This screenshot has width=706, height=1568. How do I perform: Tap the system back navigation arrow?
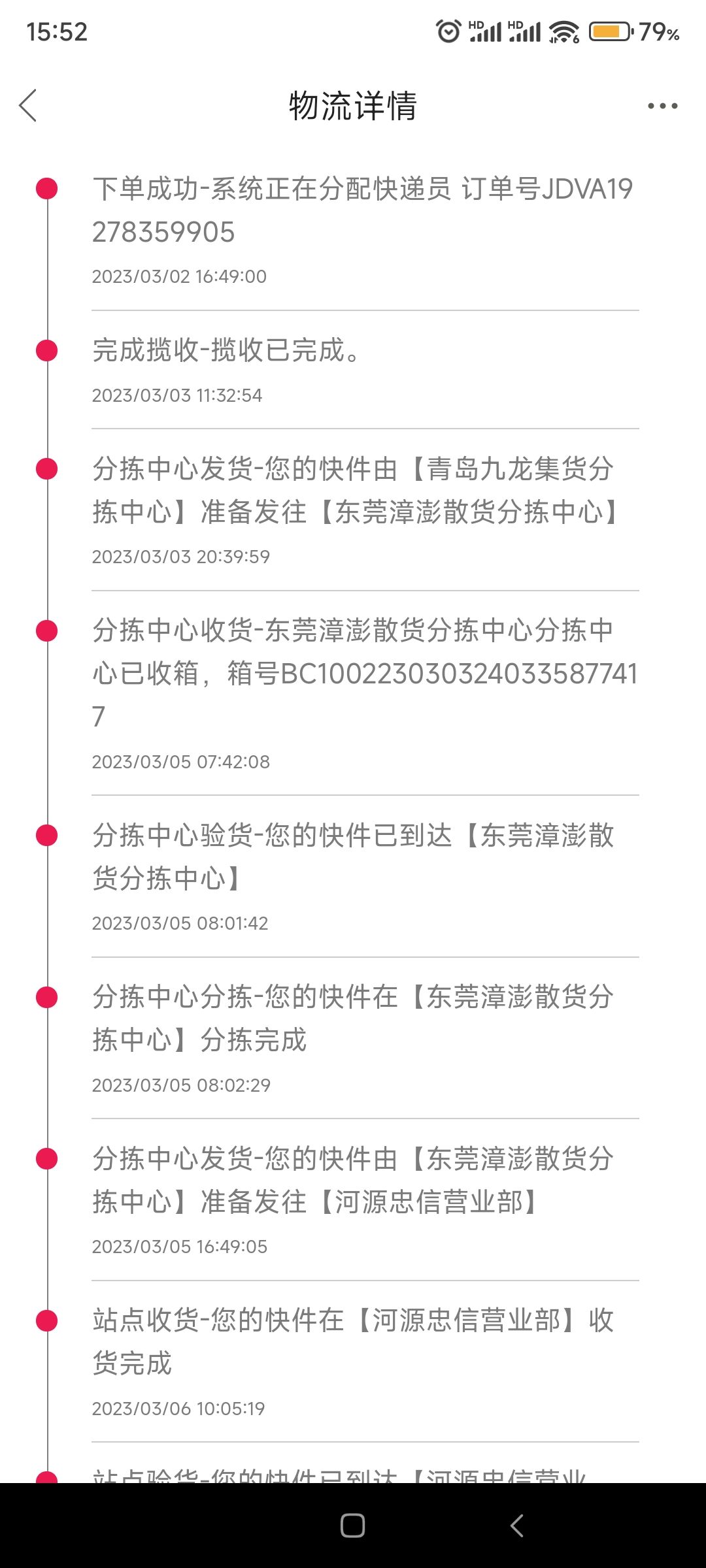click(516, 1526)
